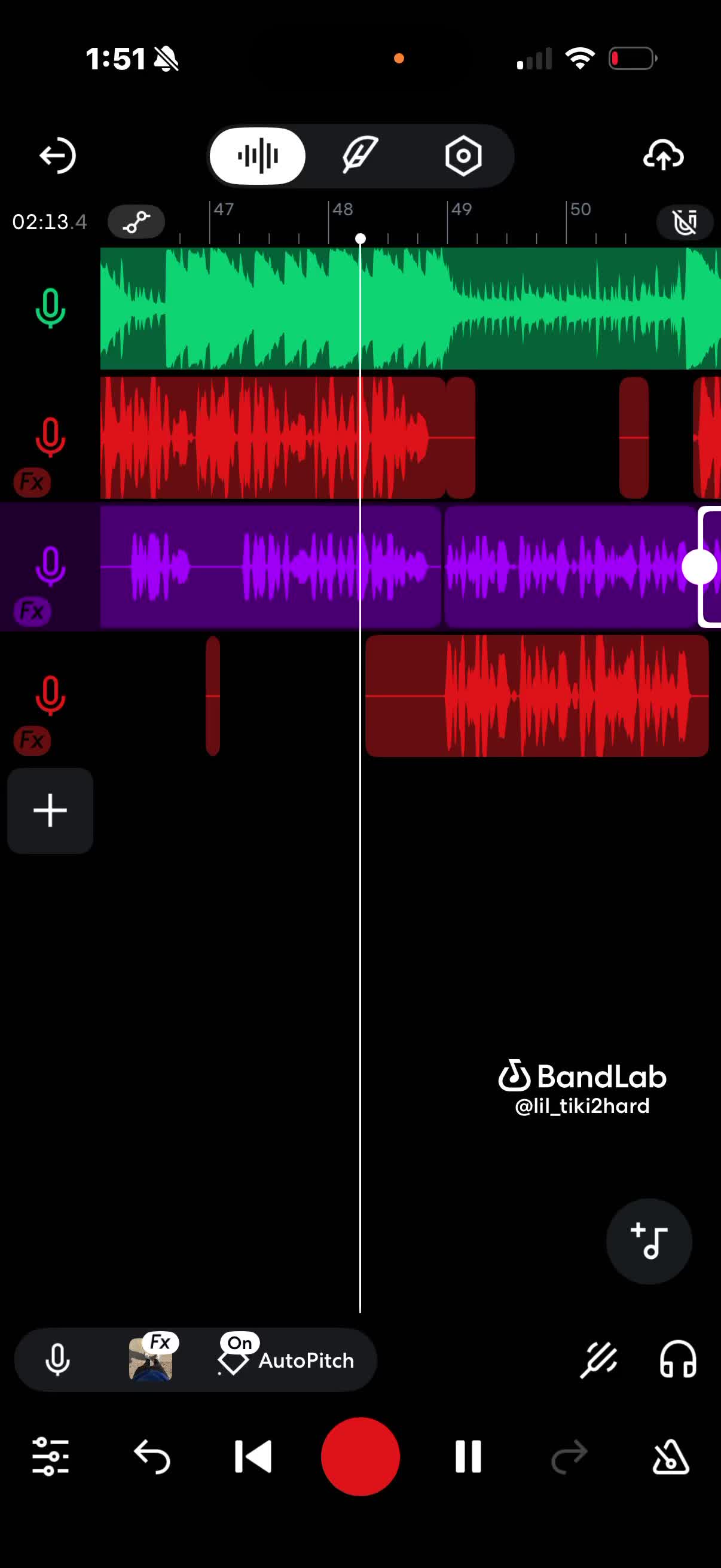The image size is (721, 1568).
Task: Open the project settings hexagon tab
Action: coord(463,156)
